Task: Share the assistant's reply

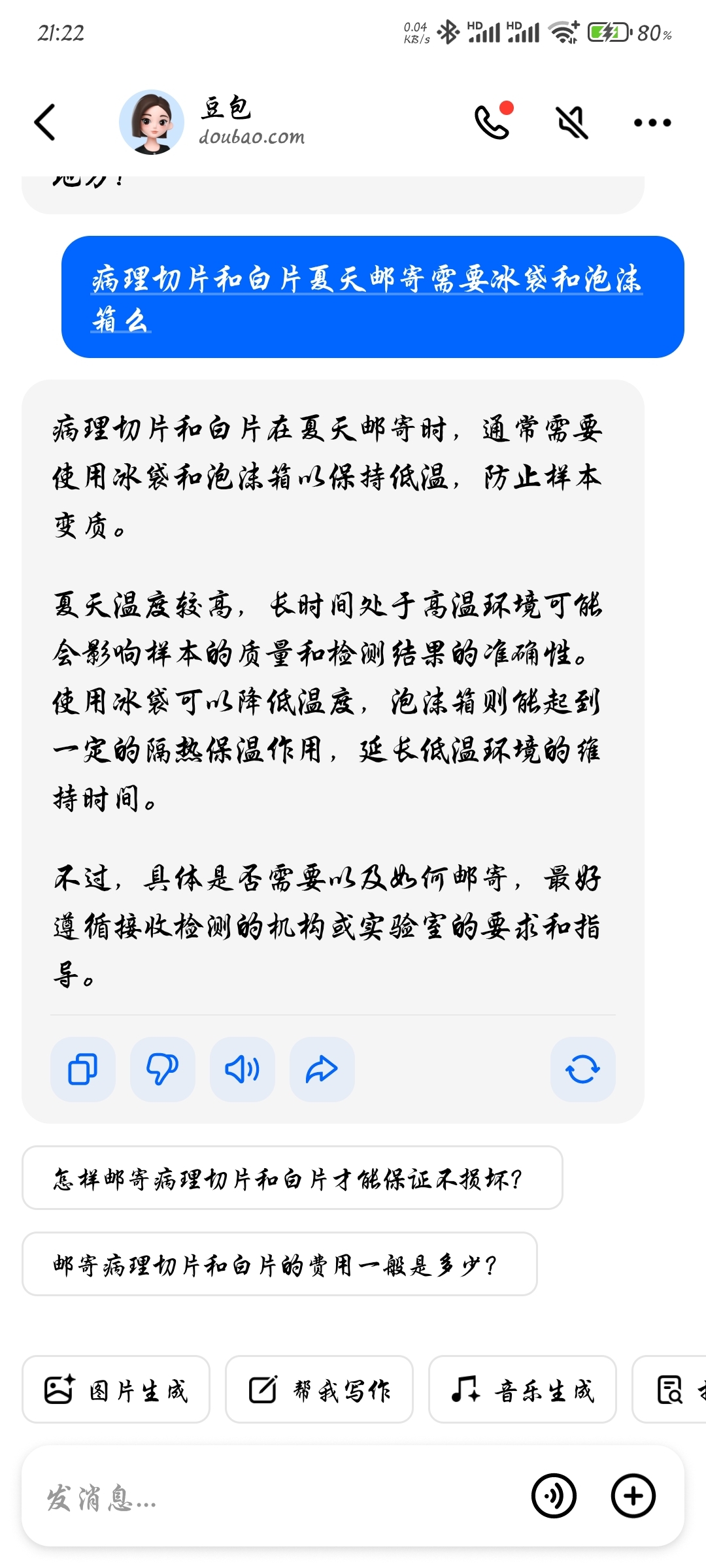Action: 322,1070
